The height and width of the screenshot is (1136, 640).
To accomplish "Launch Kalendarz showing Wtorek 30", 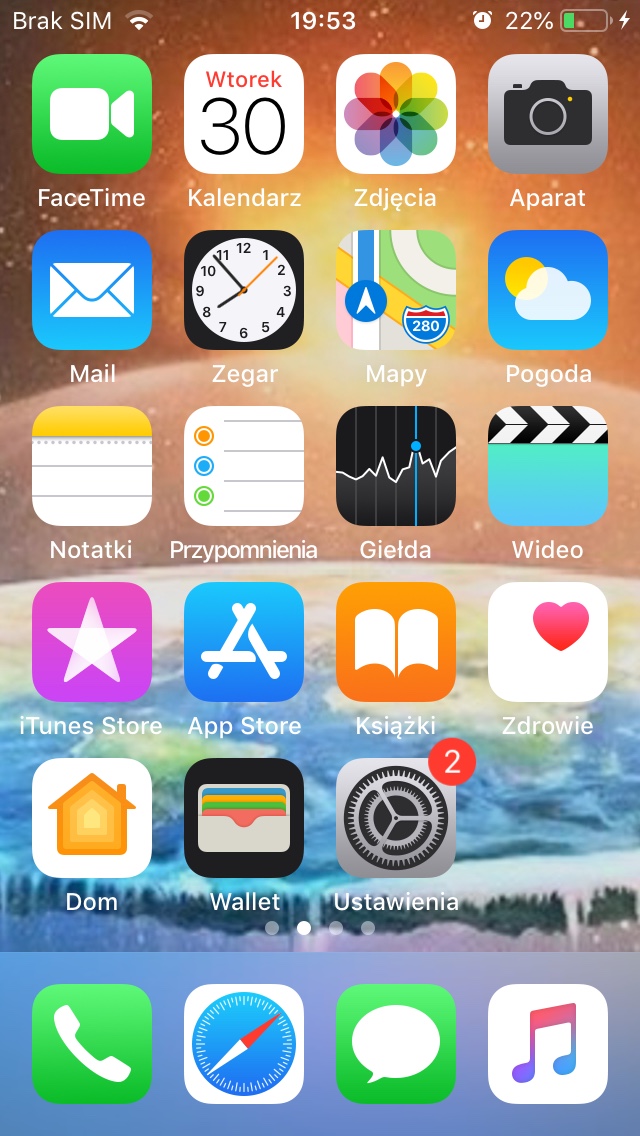I will pyautogui.click(x=244, y=114).
